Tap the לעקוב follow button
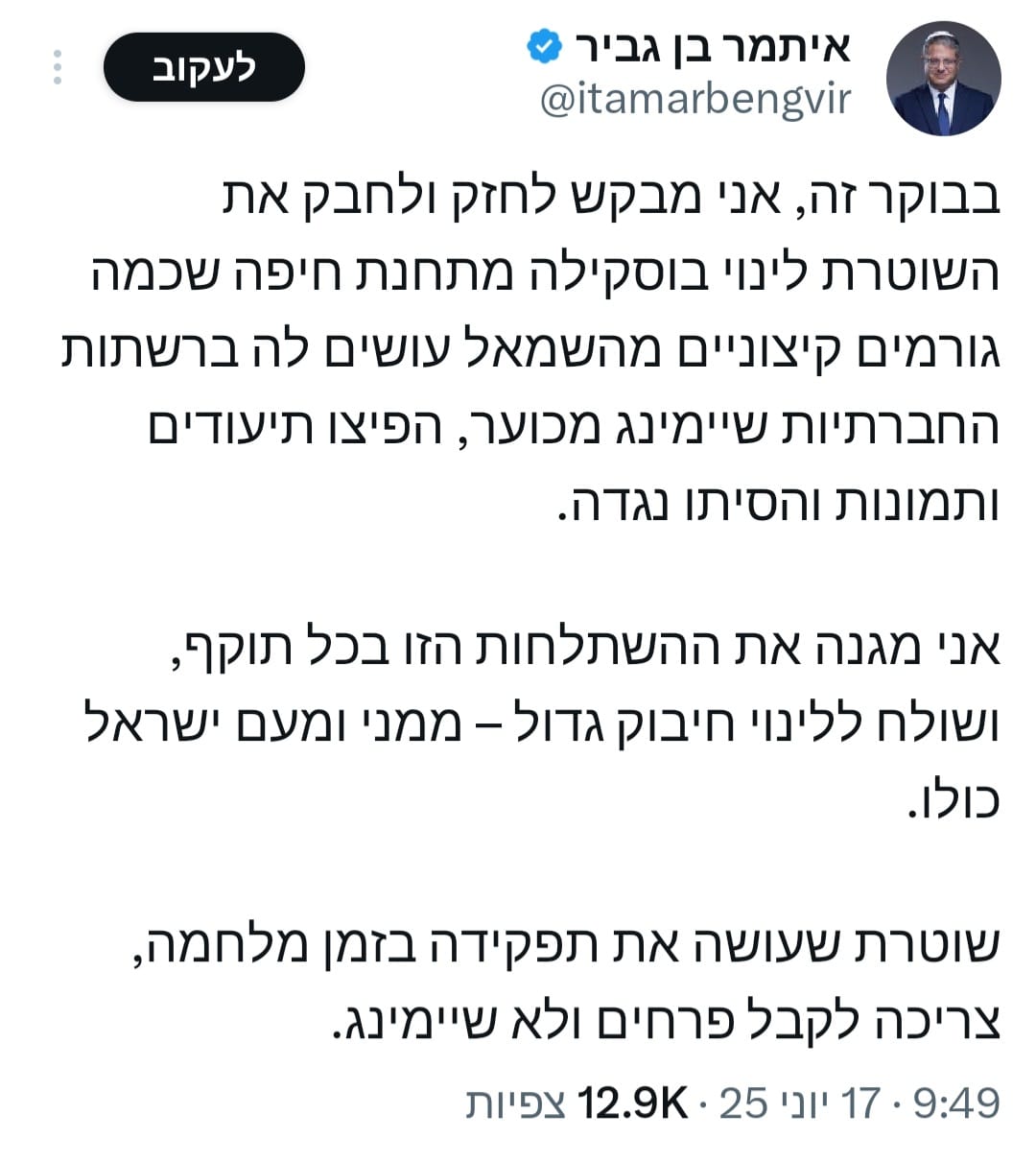This screenshot has width=1036, height=1162. click(x=203, y=67)
